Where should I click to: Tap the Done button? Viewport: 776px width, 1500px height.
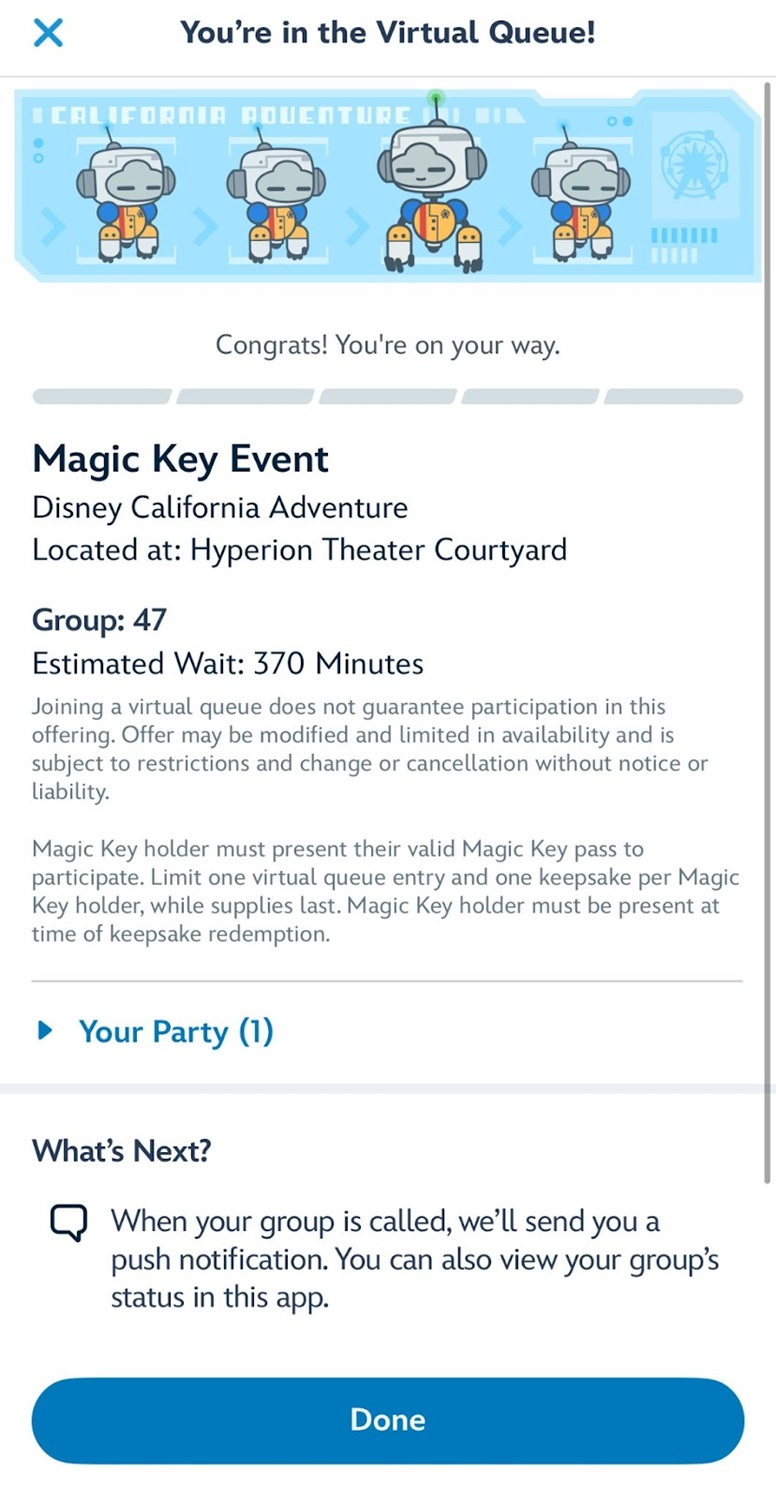(388, 1420)
